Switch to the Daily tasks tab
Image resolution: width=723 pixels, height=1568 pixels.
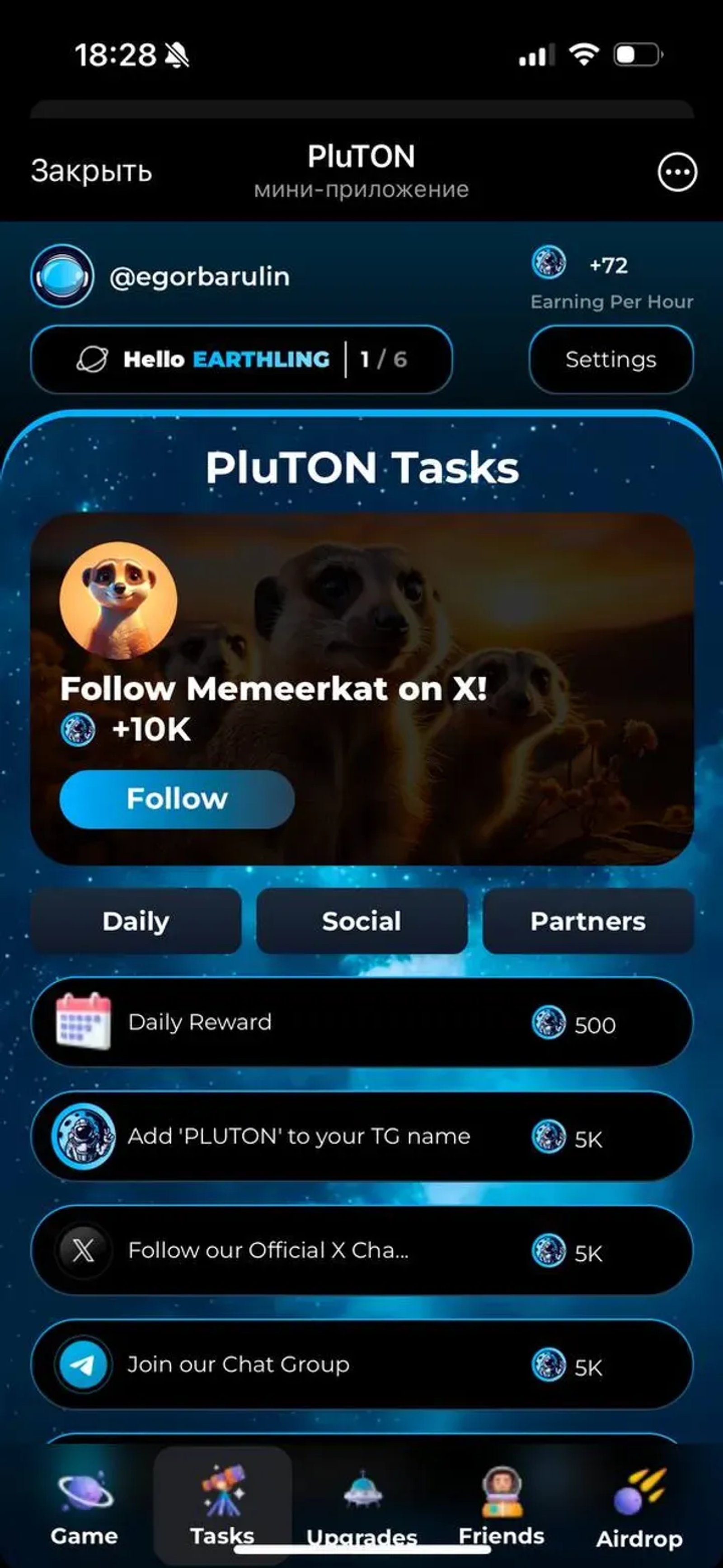136,921
